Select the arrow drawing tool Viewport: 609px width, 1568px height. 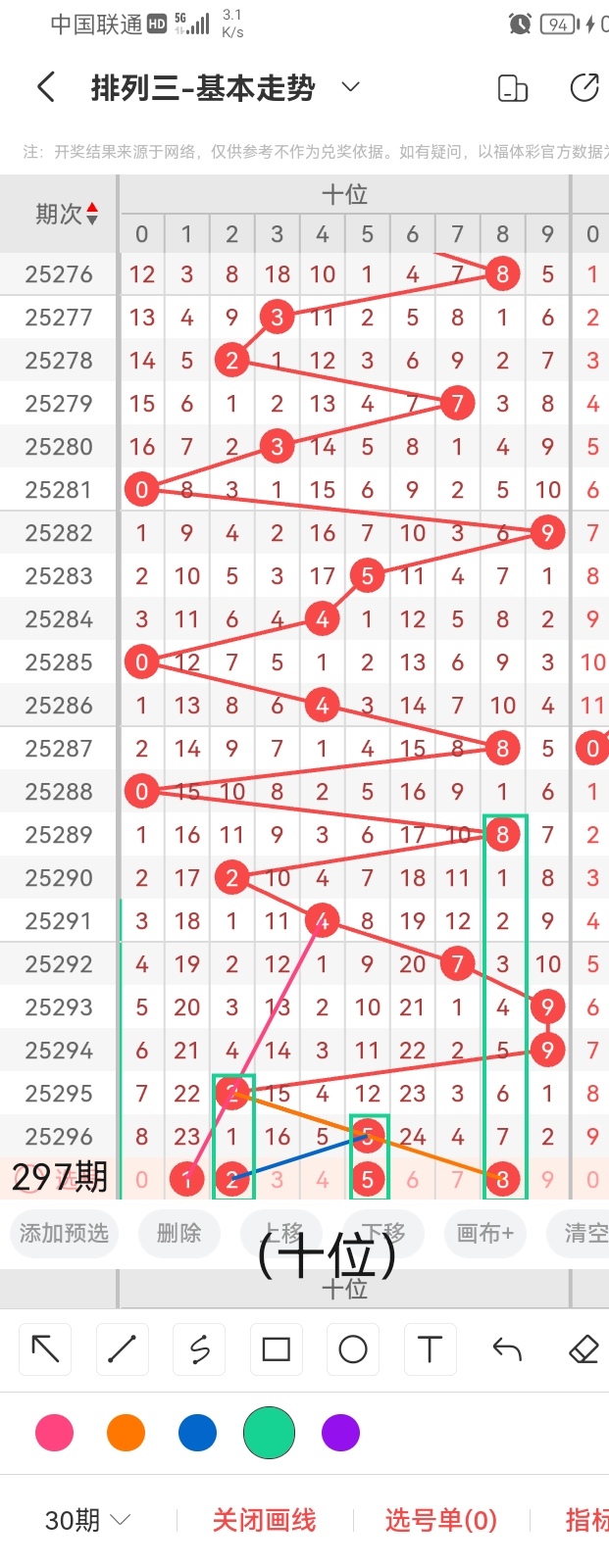(x=45, y=1349)
